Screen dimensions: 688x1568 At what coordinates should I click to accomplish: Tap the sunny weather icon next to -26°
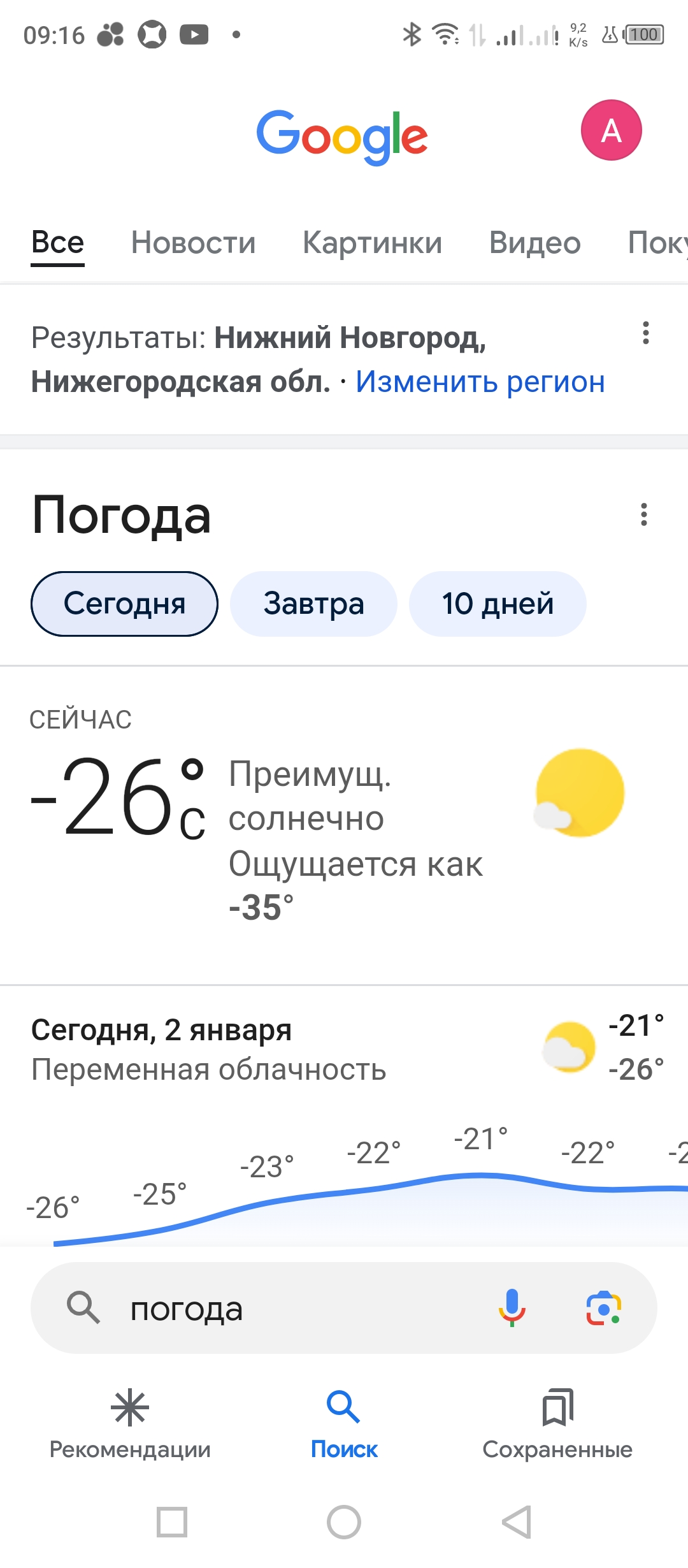(578, 792)
